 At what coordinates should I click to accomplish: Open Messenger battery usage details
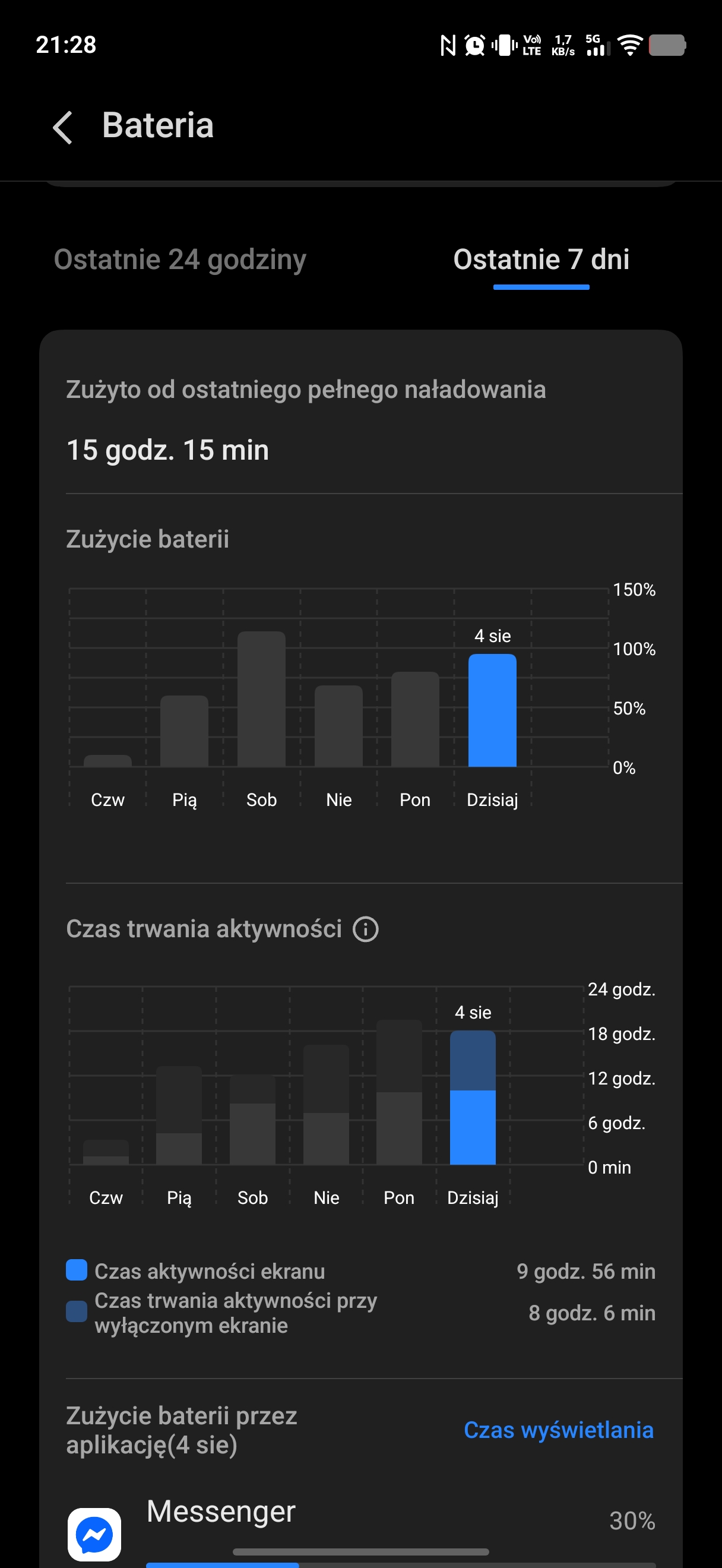pyautogui.click(x=360, y=1528)
